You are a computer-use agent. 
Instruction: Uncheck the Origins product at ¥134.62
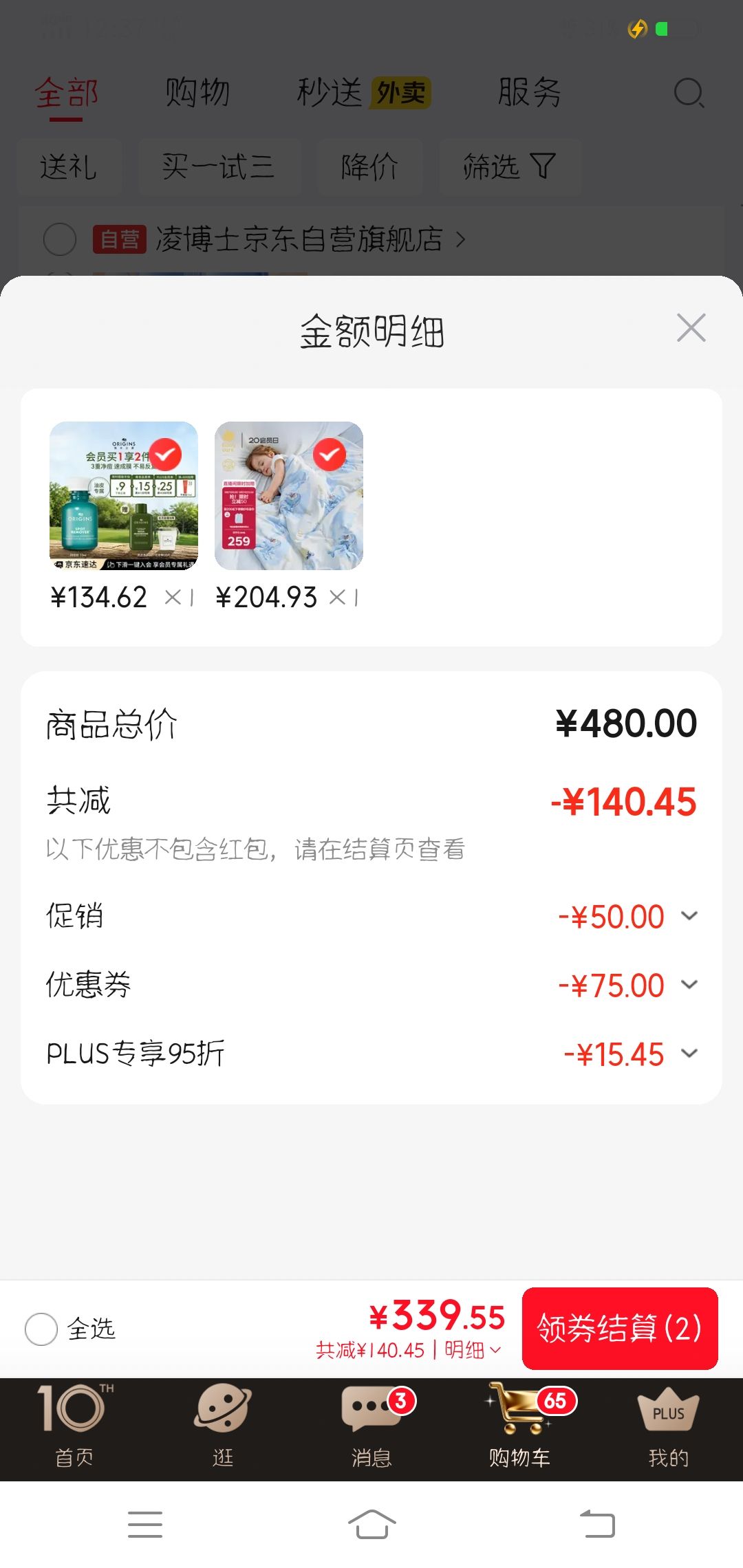(x=165, y=455)
